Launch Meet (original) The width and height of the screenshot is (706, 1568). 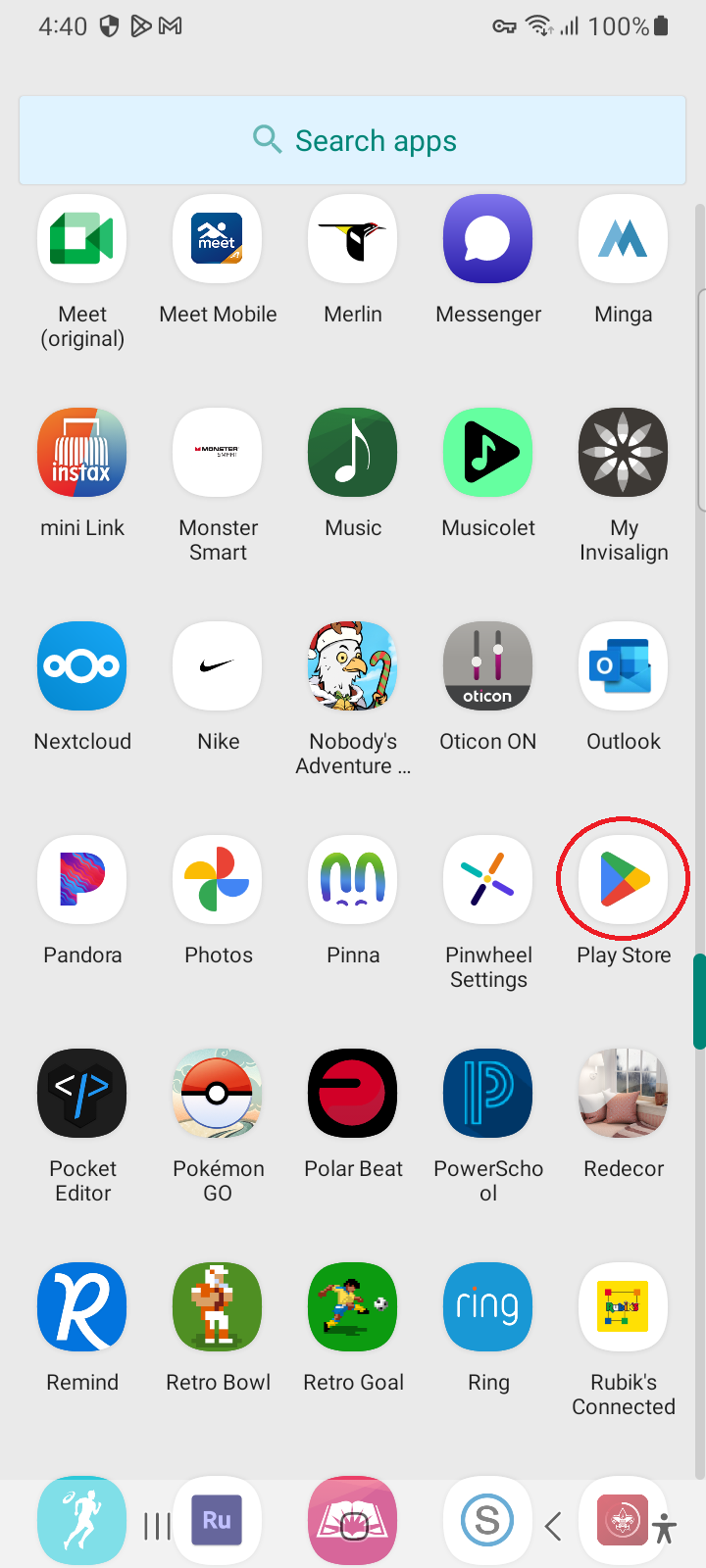(82, 240)
